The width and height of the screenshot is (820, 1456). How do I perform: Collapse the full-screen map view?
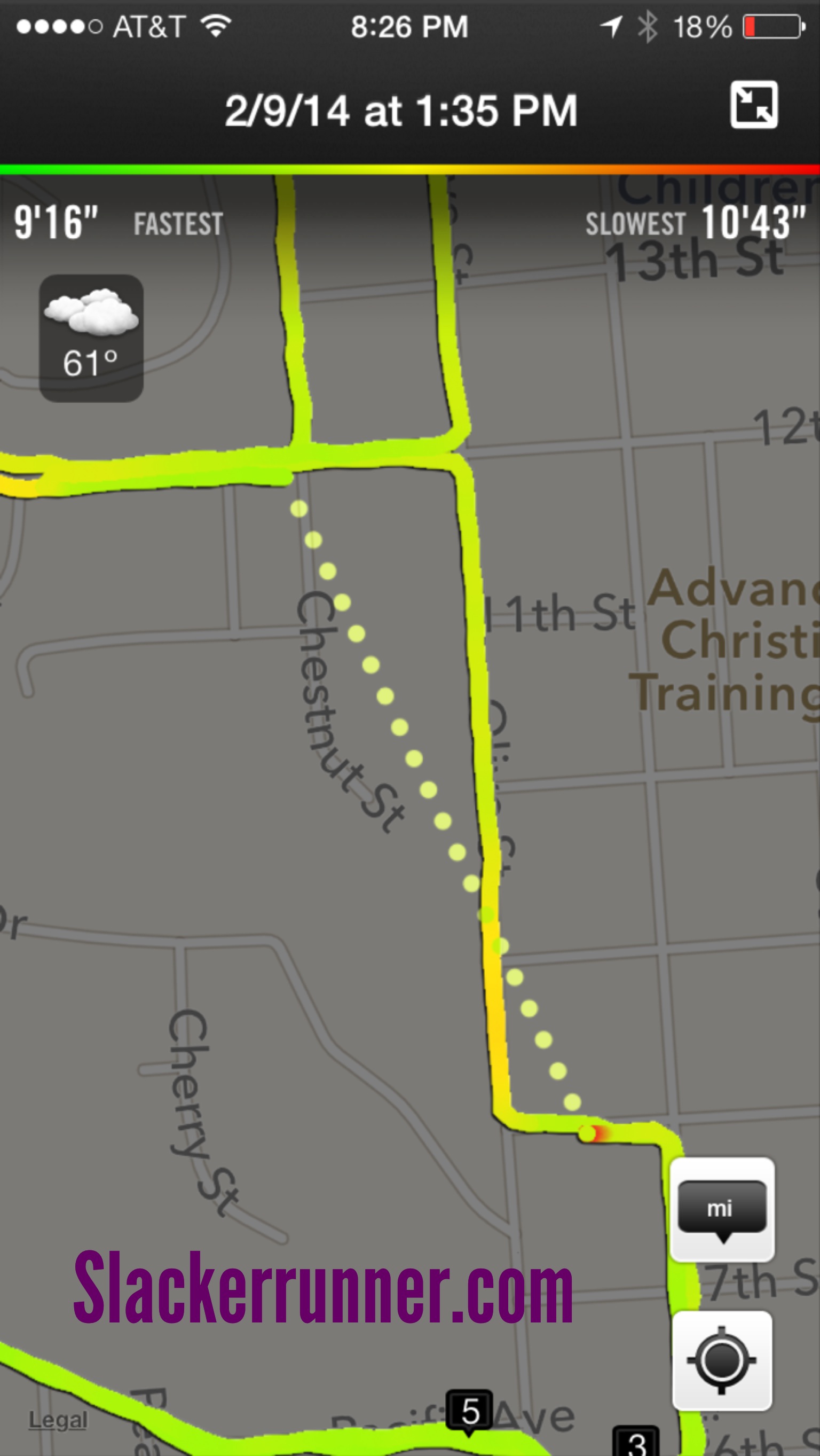[753, 105]
